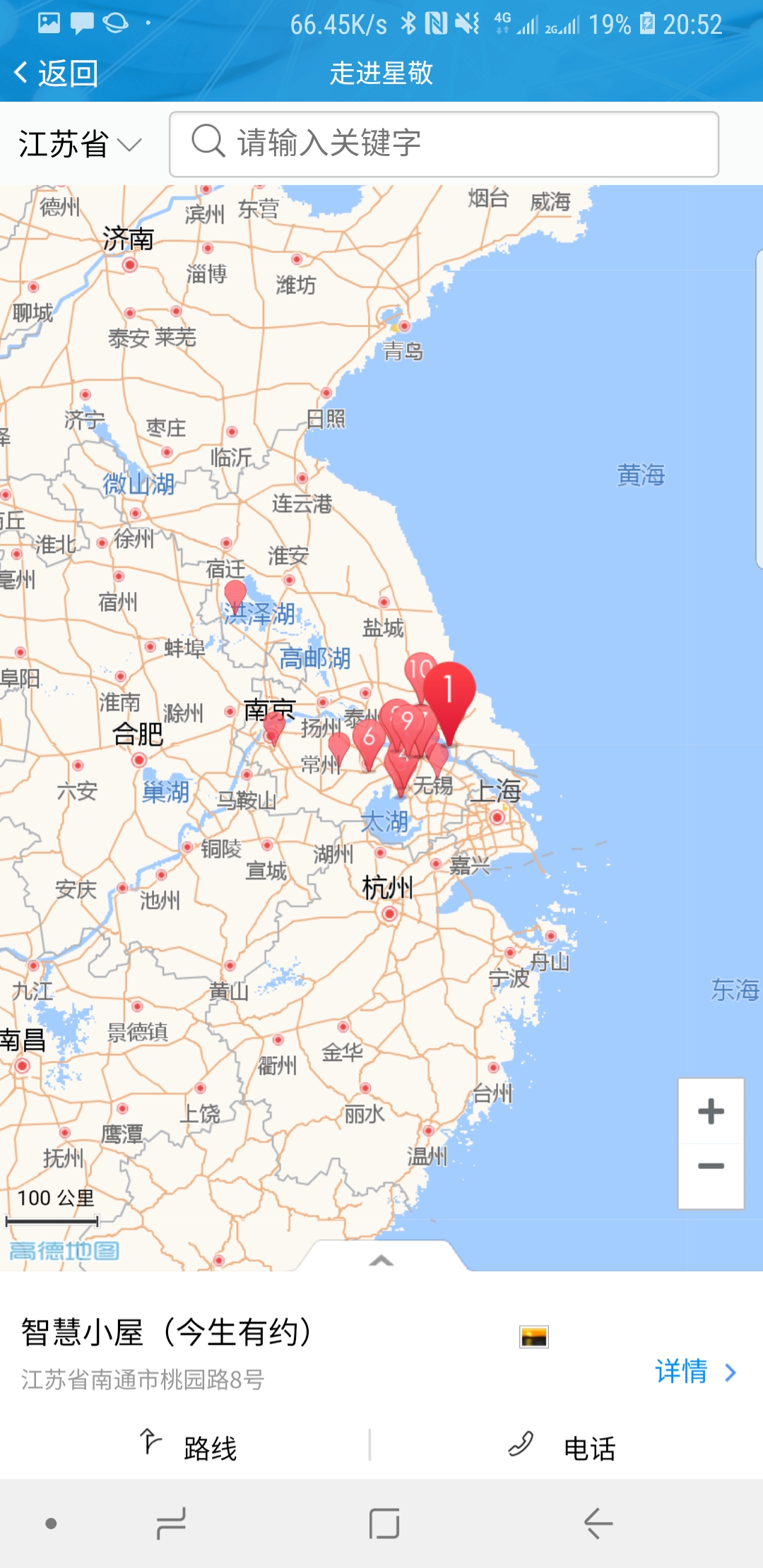Zoom in the map with plus button
Image resolution: width=763 pixels, height=1568 pixels.
pos(711,1111)
